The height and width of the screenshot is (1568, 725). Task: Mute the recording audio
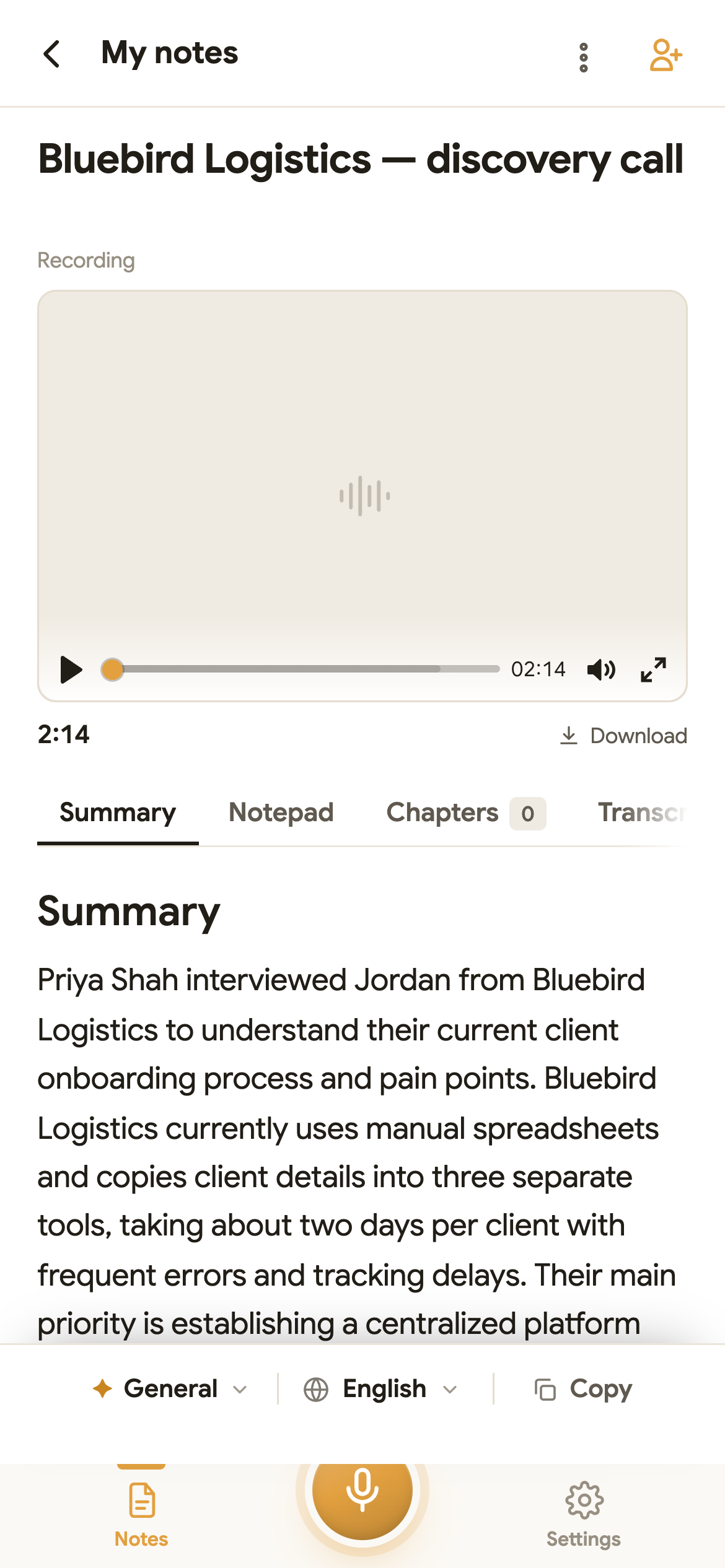[x=601, y=669]
